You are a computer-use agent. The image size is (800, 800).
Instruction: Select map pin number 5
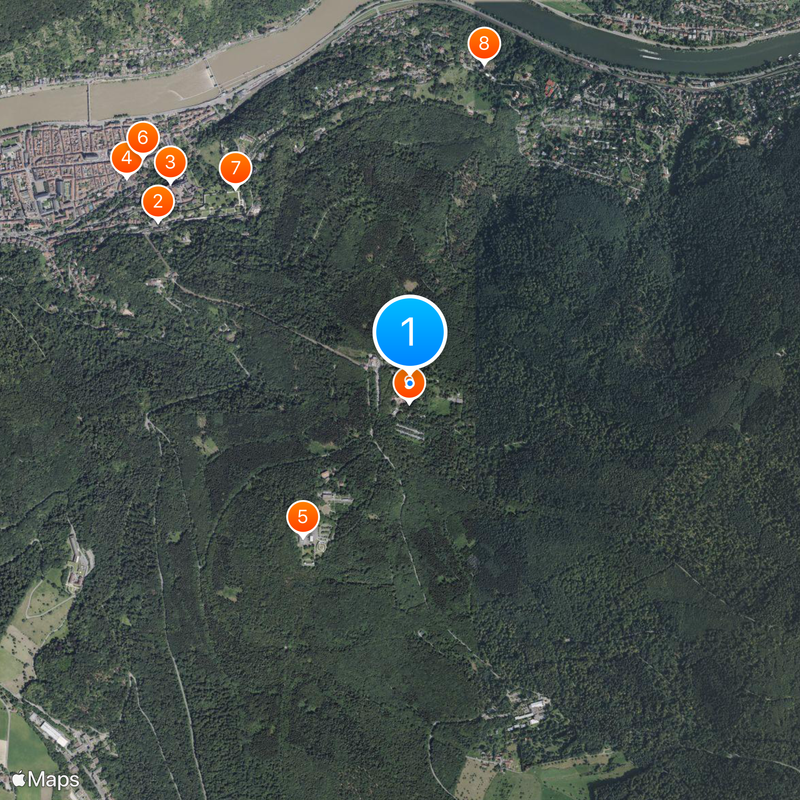pos(303,517)
